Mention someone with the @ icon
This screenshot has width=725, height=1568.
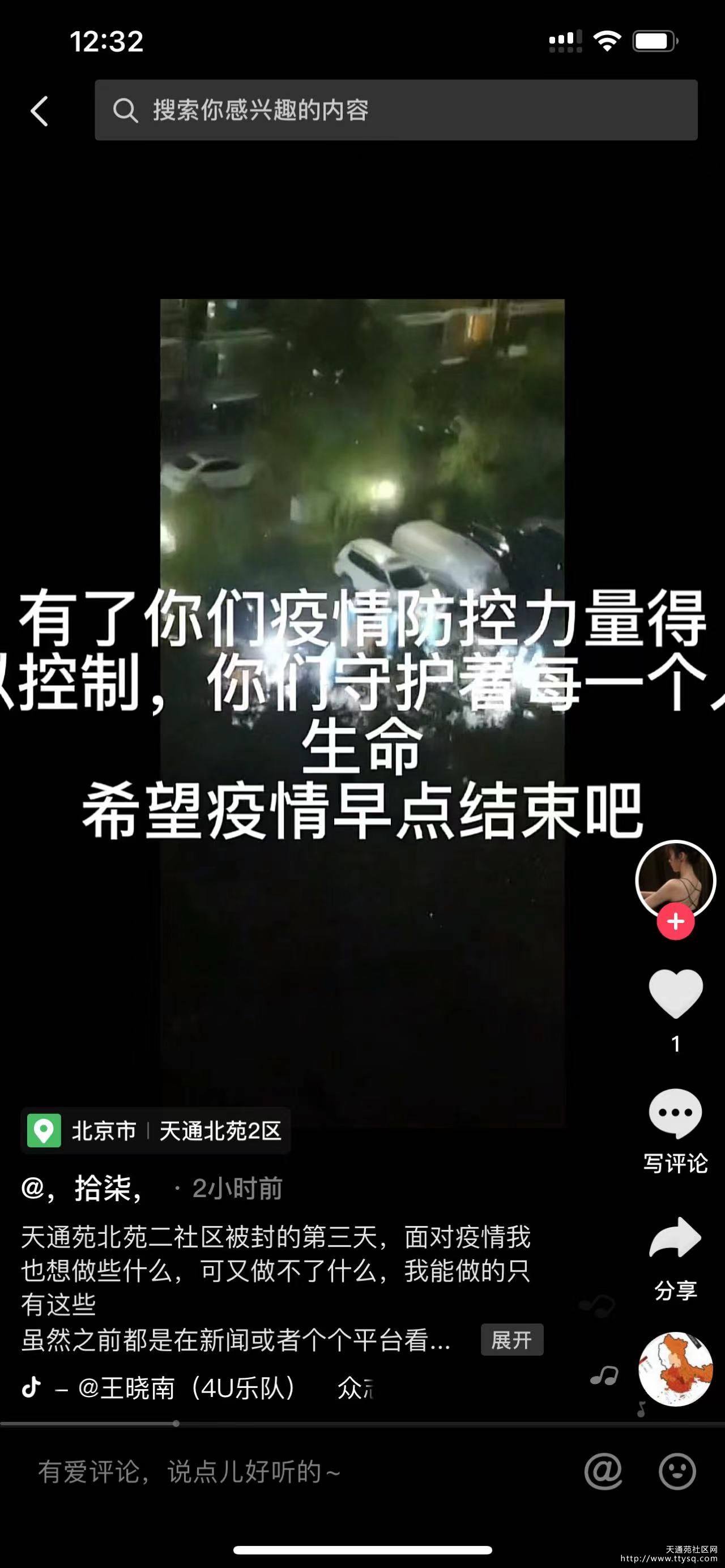603,1471
